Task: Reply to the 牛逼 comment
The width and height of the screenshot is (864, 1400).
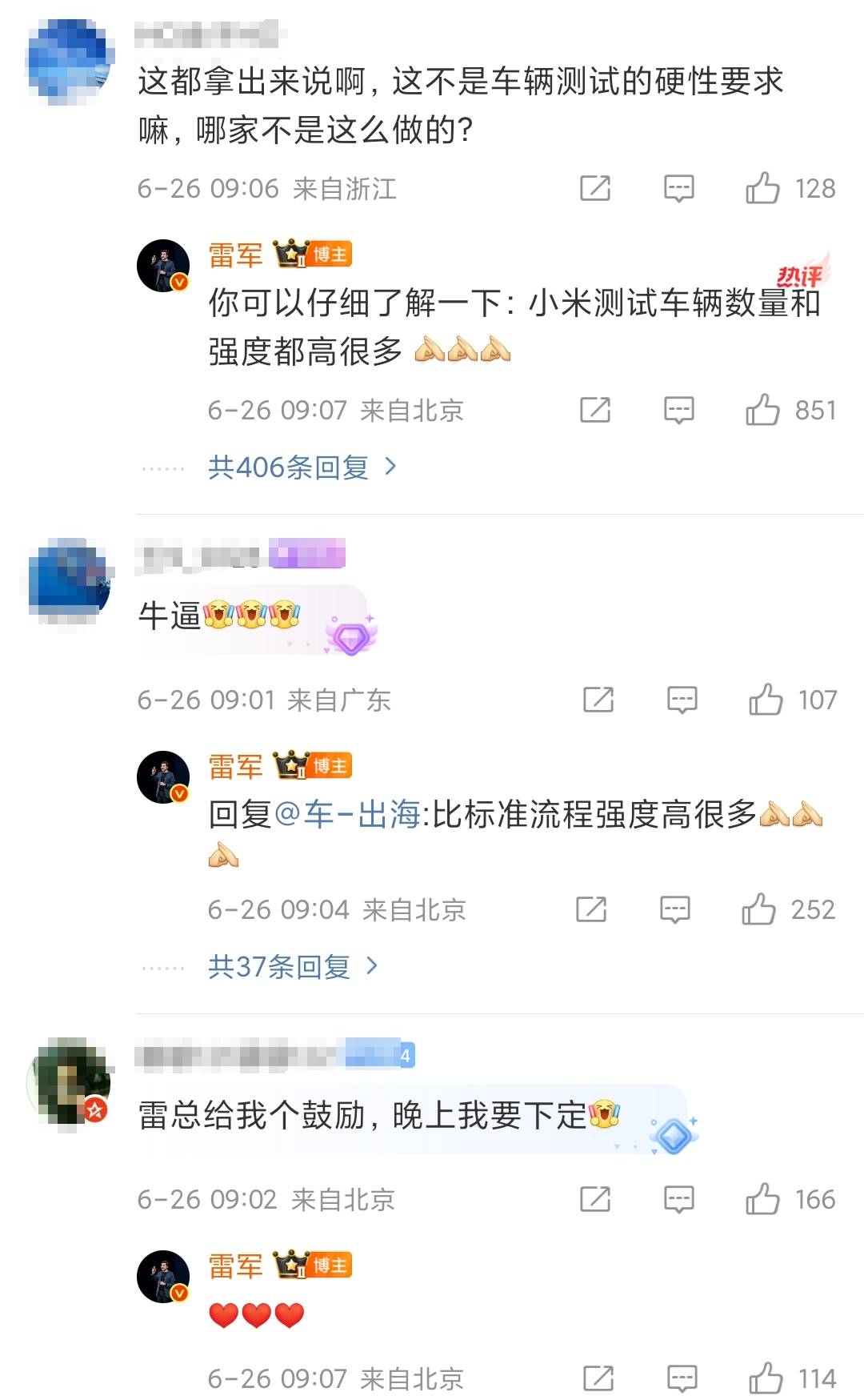Action: [x=682, y=700]
